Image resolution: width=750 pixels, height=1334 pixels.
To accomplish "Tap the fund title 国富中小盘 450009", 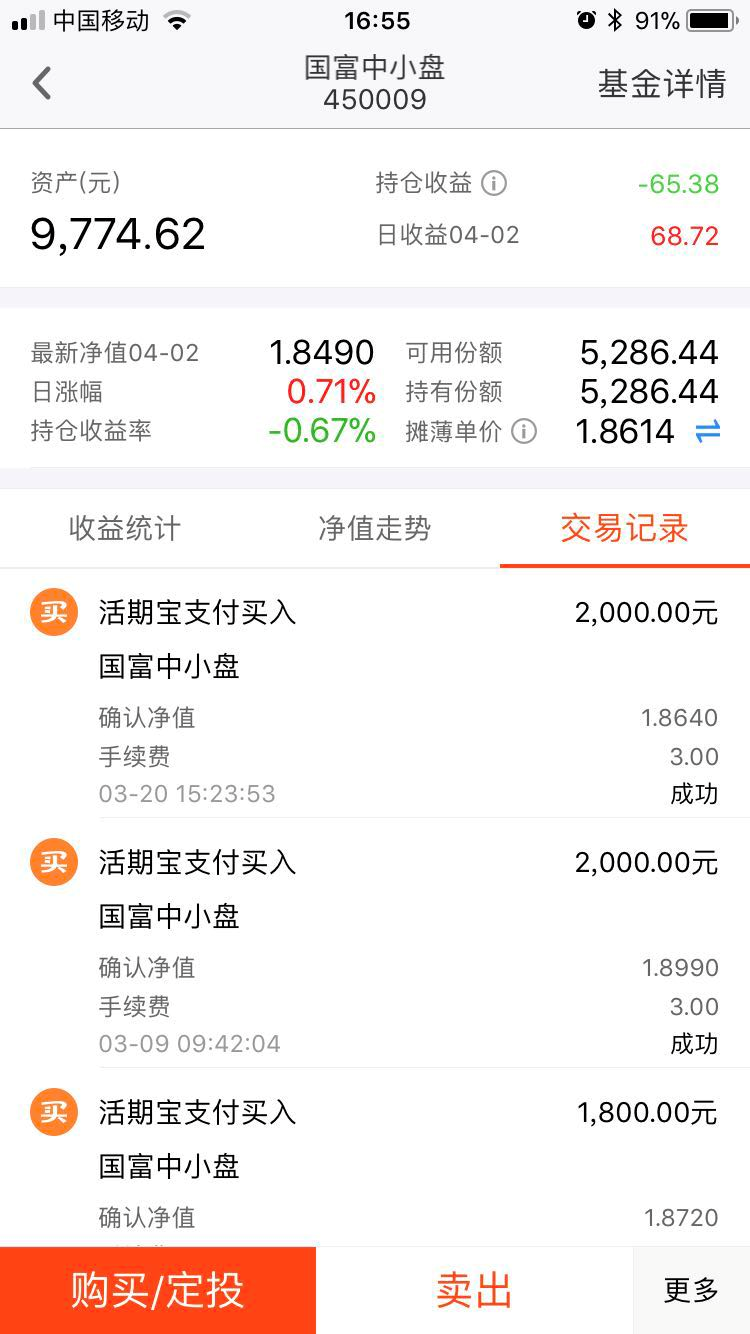I will tap(375, 82).
